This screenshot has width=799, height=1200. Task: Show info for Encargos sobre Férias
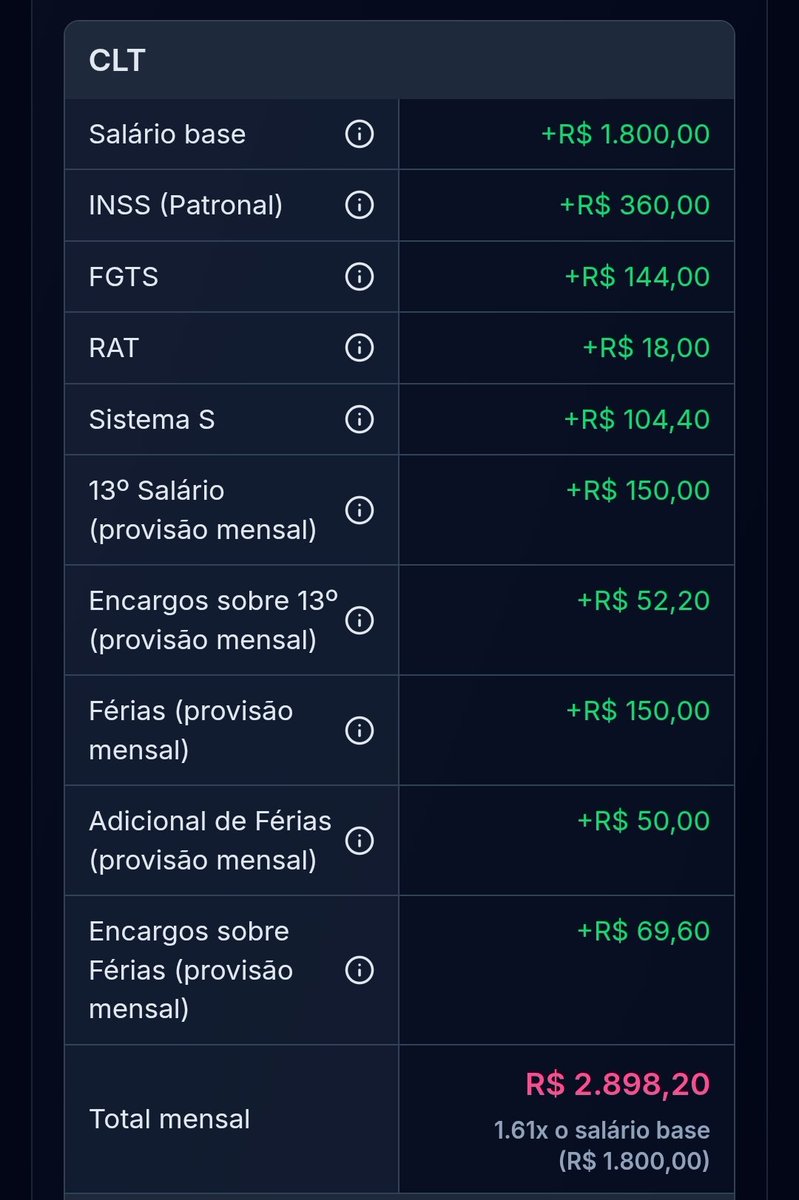(x=358, y=970)
